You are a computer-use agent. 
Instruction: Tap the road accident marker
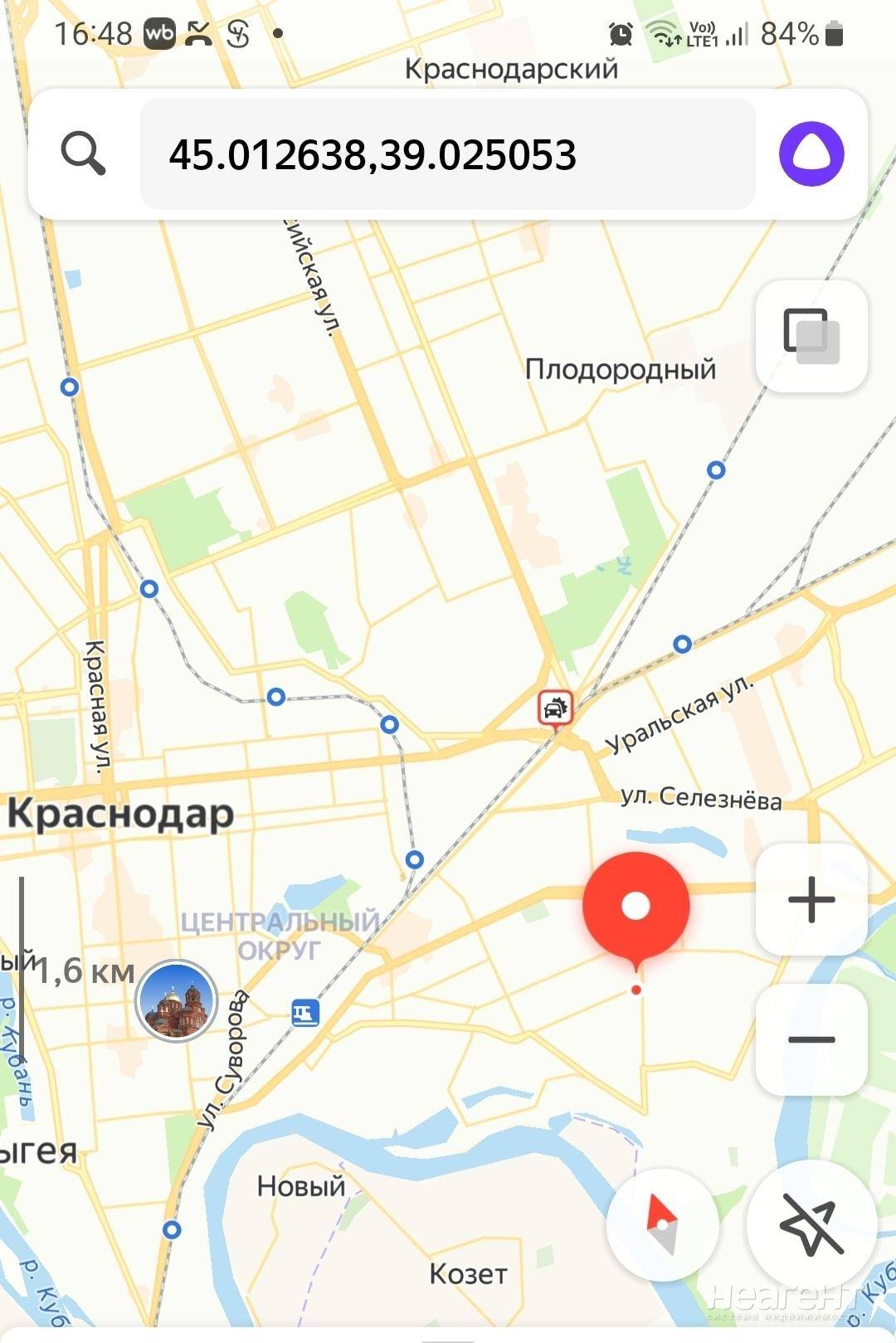[554, 708]
